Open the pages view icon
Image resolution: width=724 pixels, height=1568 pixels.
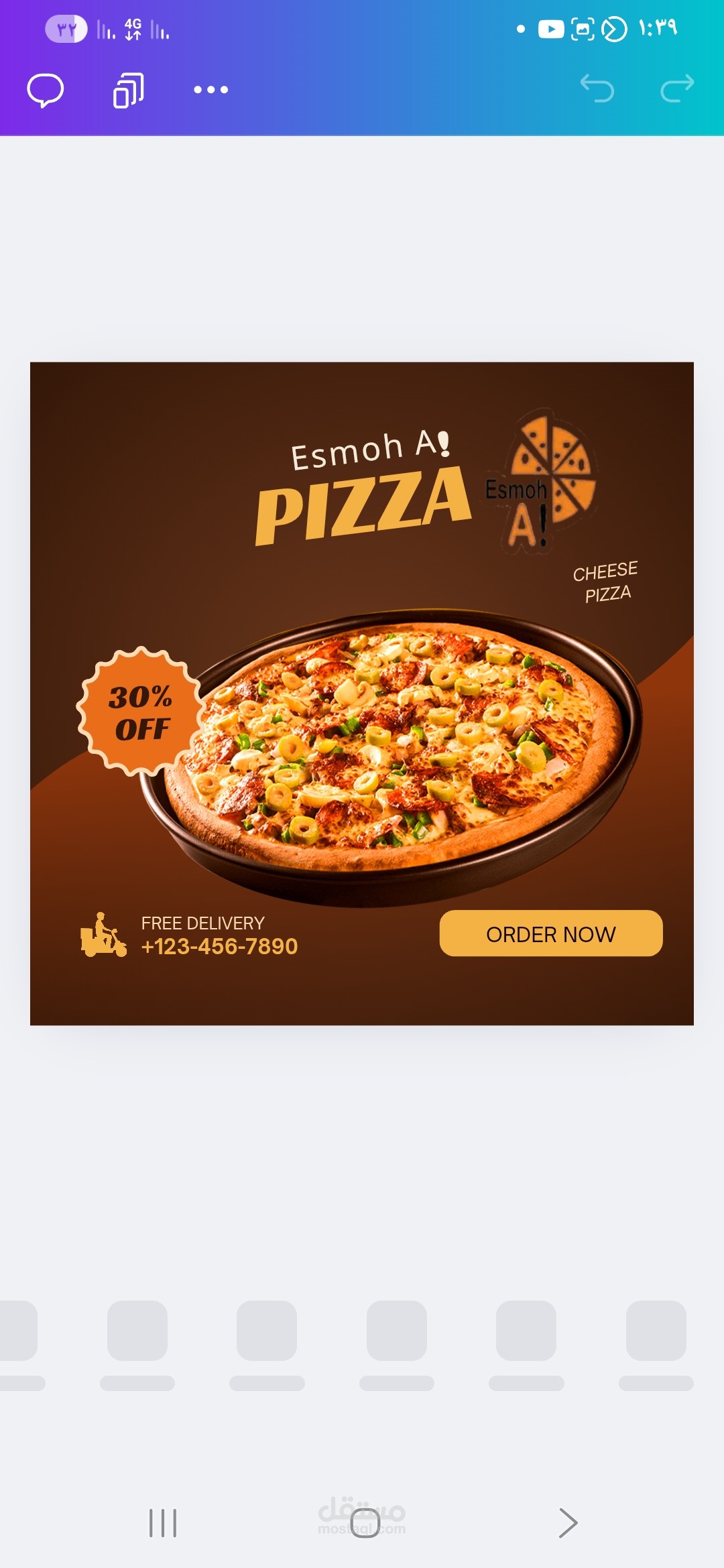pyautogui.click(x=128, y=90)
